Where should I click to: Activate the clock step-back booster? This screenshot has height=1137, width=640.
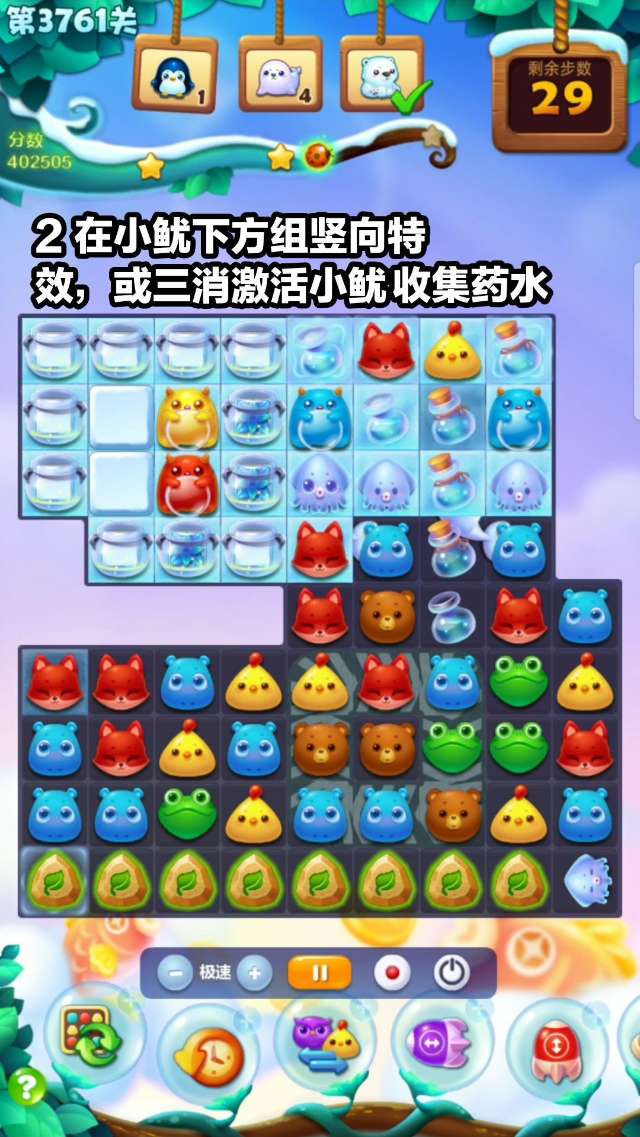tap(209, 1052)
